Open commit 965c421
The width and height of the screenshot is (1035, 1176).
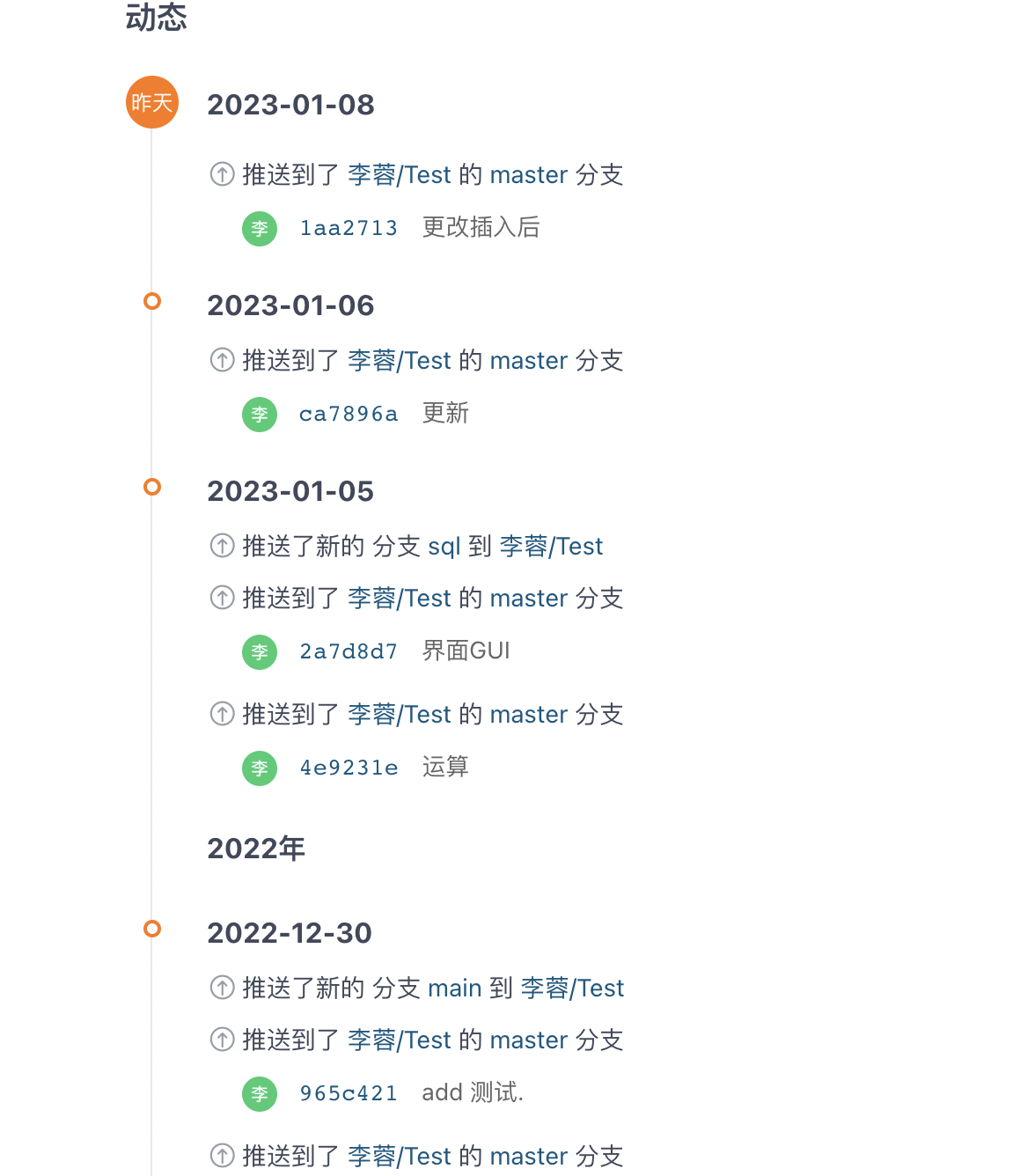click(x=349, y=1093)
